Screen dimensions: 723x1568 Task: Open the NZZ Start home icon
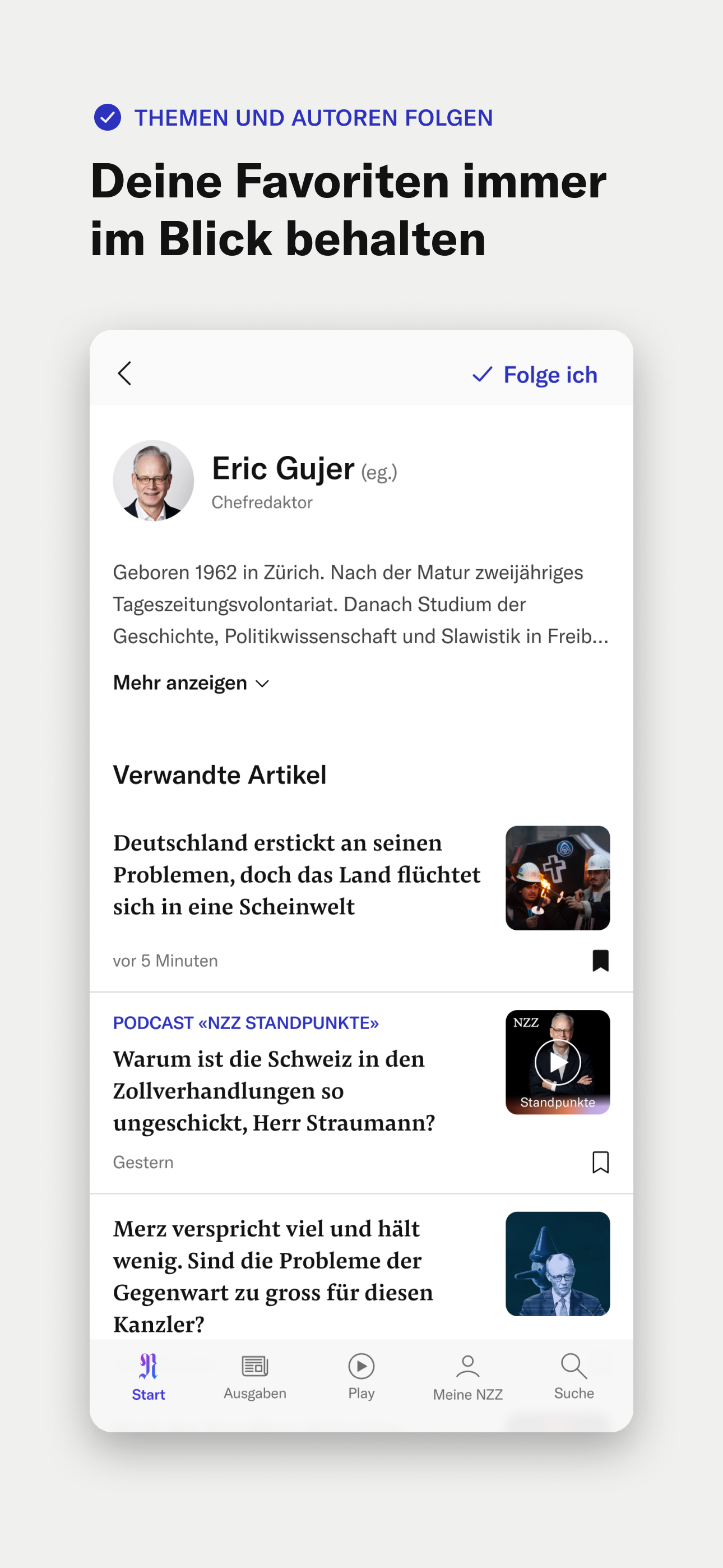(x=148, y=1366)
